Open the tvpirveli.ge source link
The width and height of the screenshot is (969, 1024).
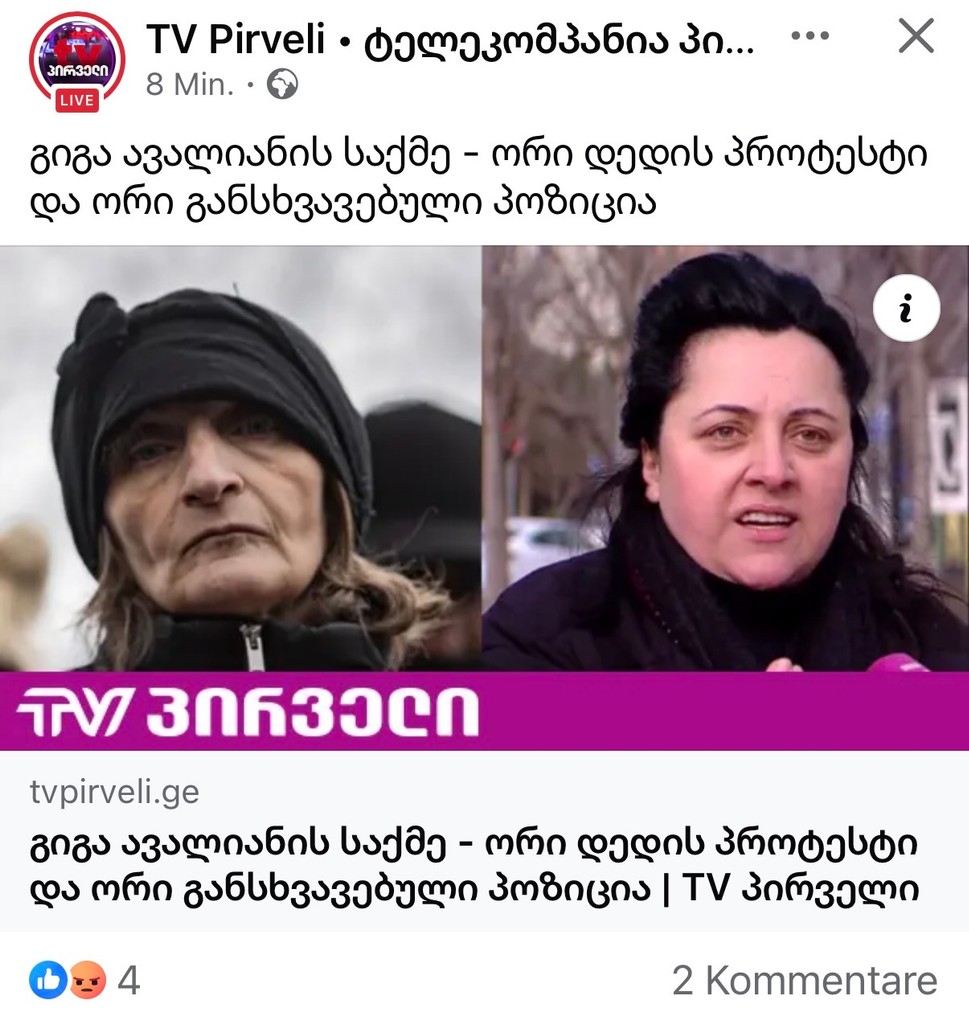[x=112, y=793]
